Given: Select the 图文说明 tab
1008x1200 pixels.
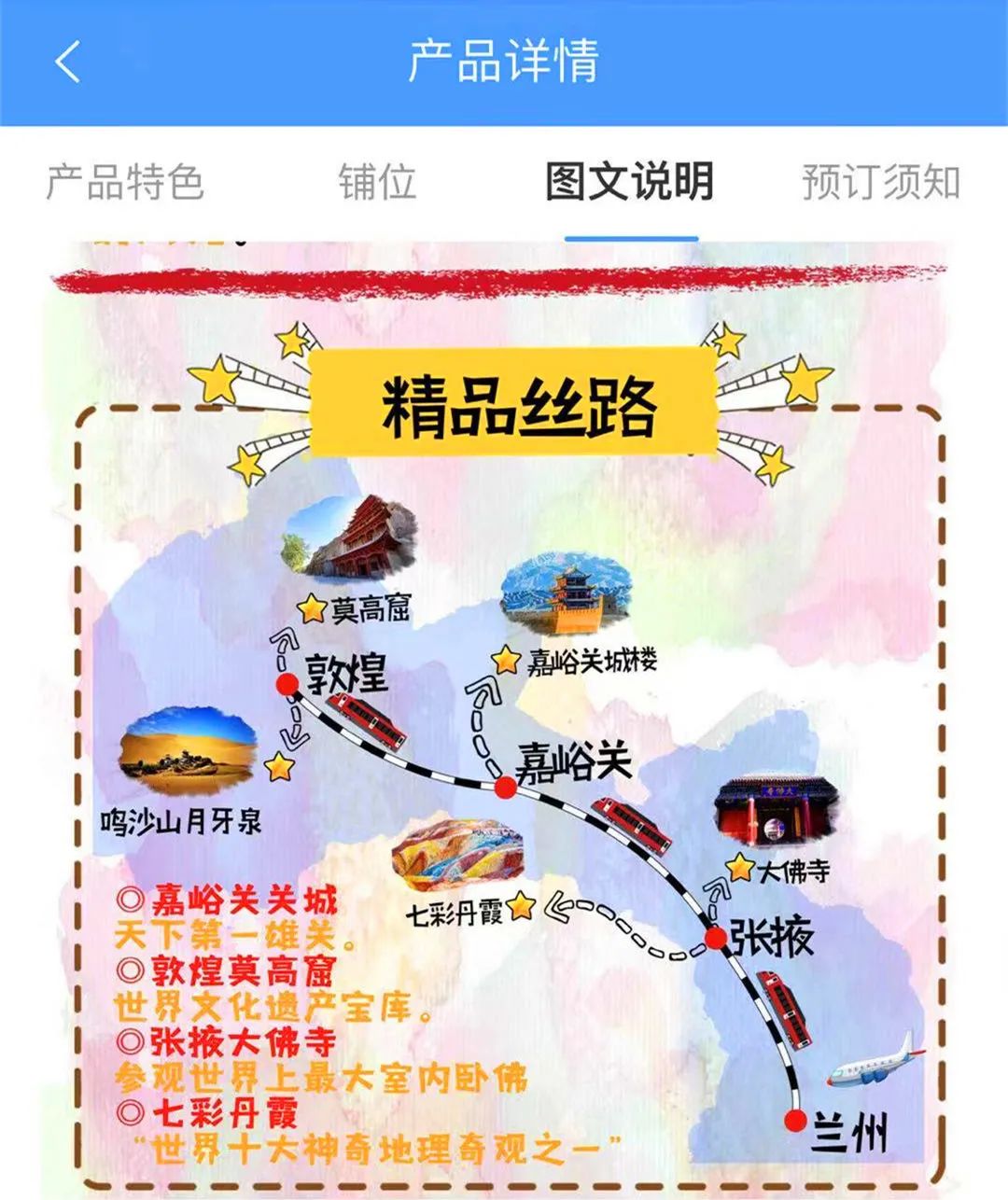Looking at the screenshot, I should coord(630,181).
